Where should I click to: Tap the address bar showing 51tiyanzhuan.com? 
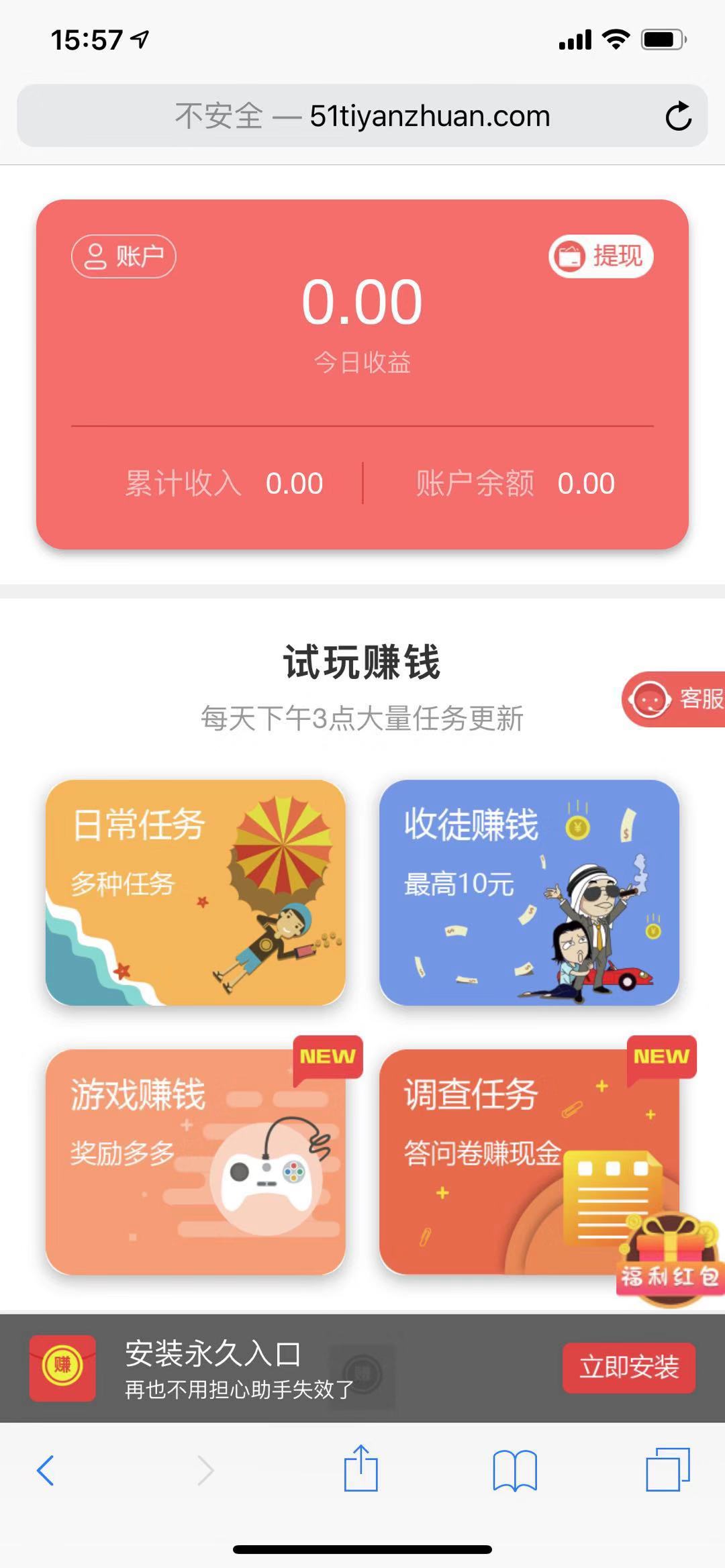click(x=362, y=115)
